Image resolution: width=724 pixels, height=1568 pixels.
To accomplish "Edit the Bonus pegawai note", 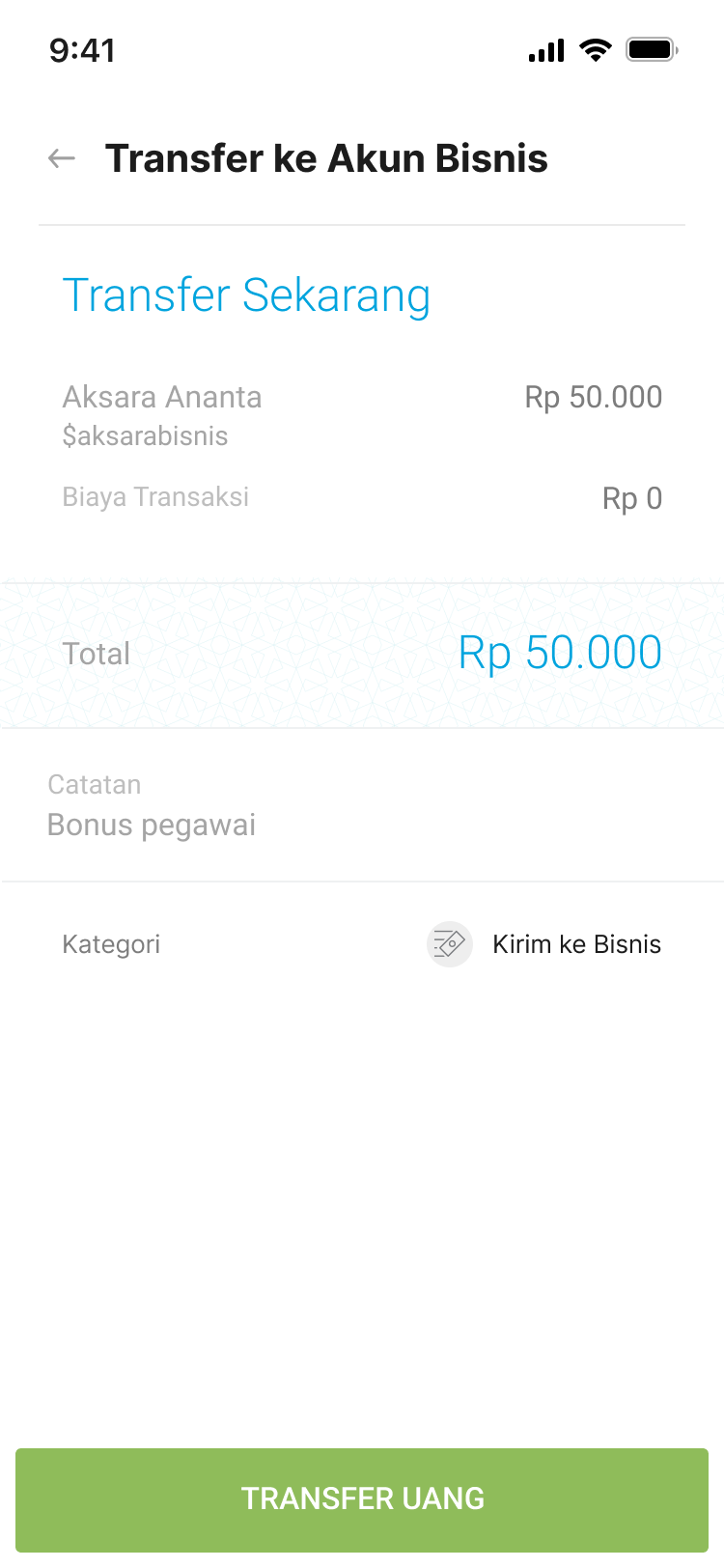I will [152, 825].
